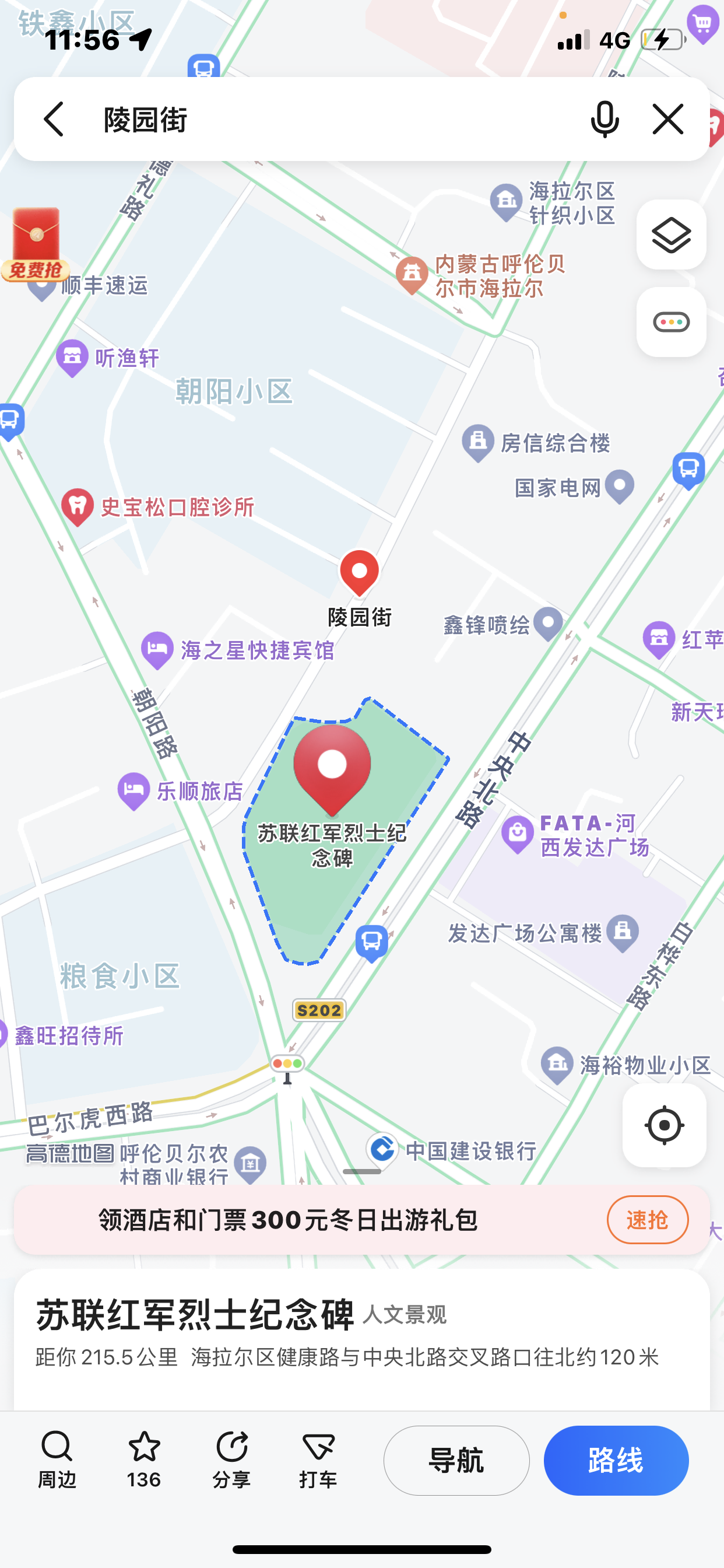Hail a ride with 打车
Screen dimensions: 724x1568
[x=318, y=1459]
